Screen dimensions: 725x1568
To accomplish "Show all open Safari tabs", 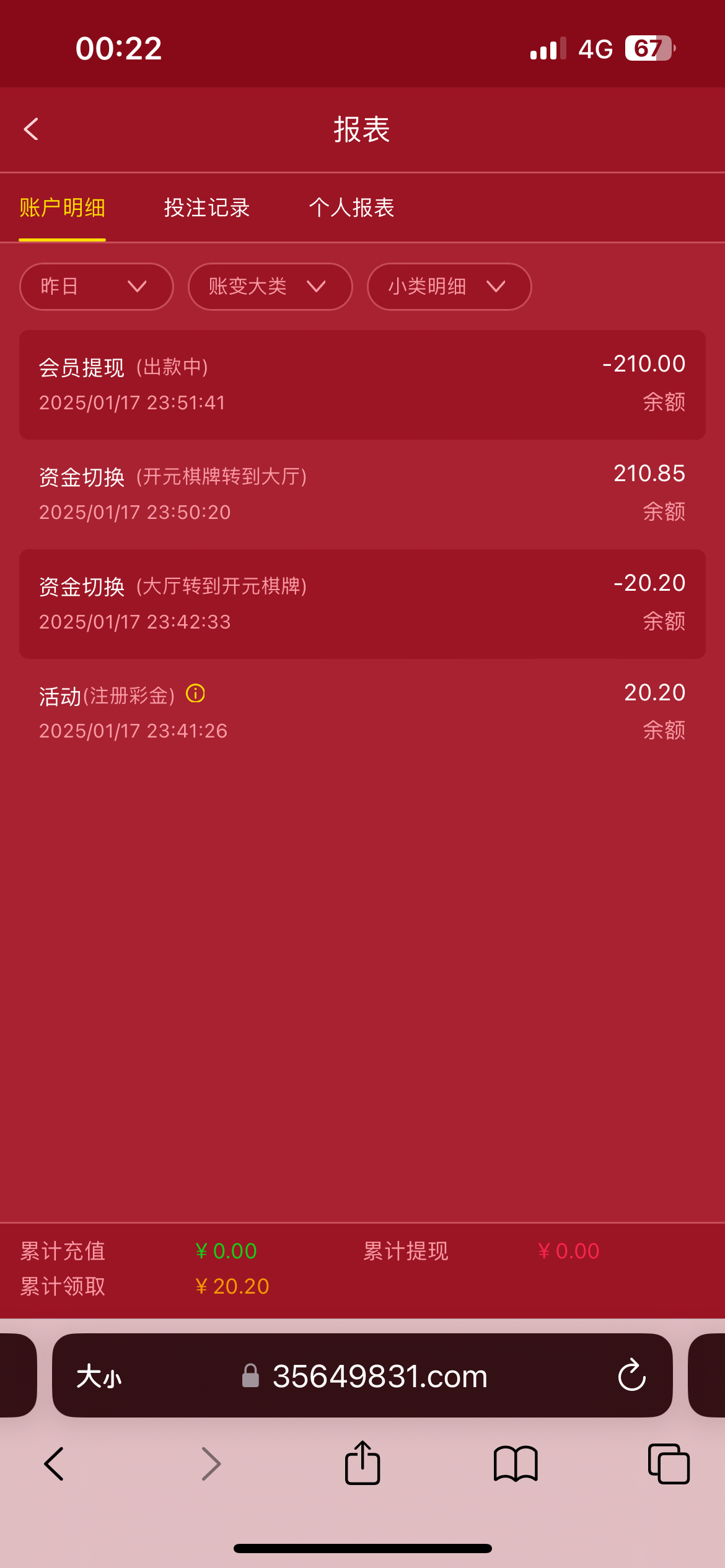I will tap(669, 1463).
